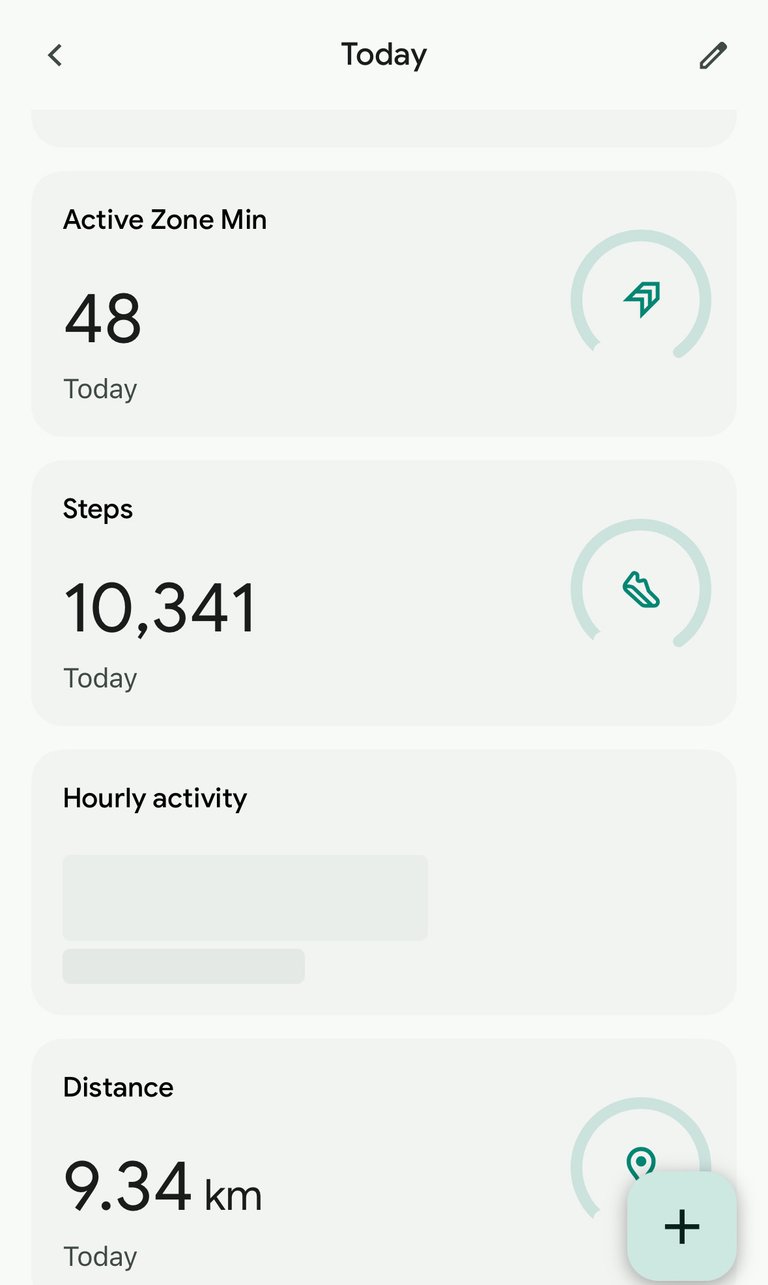Open the Steps card

point(384,593)
